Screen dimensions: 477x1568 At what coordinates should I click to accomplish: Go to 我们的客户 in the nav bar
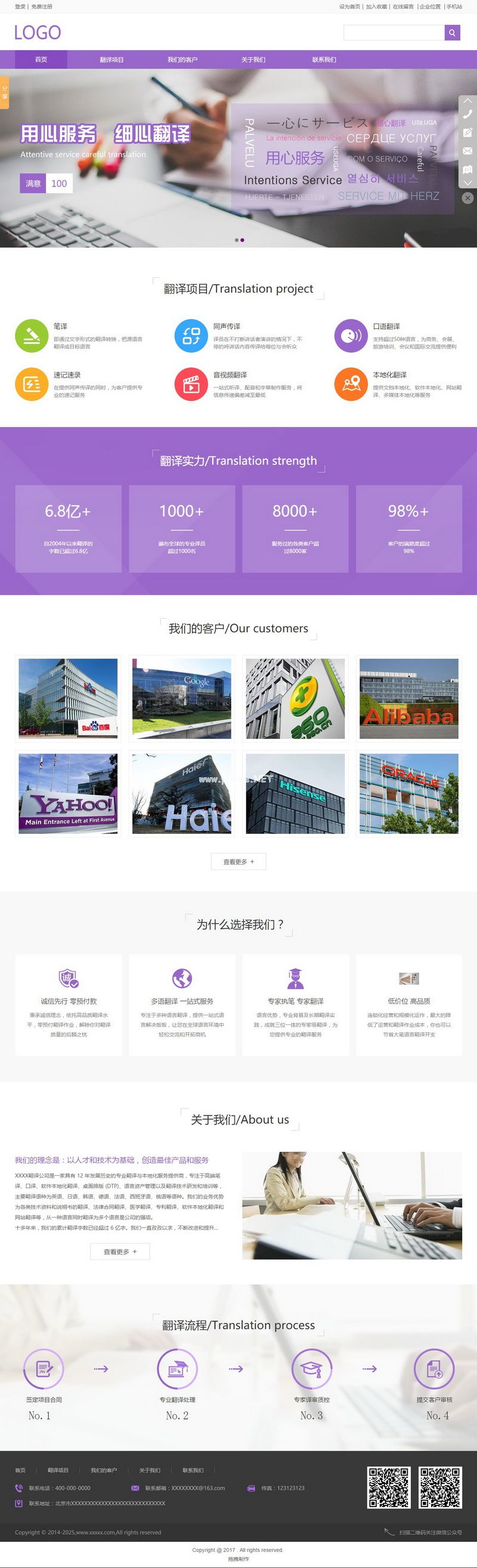[x=182, y=60]
